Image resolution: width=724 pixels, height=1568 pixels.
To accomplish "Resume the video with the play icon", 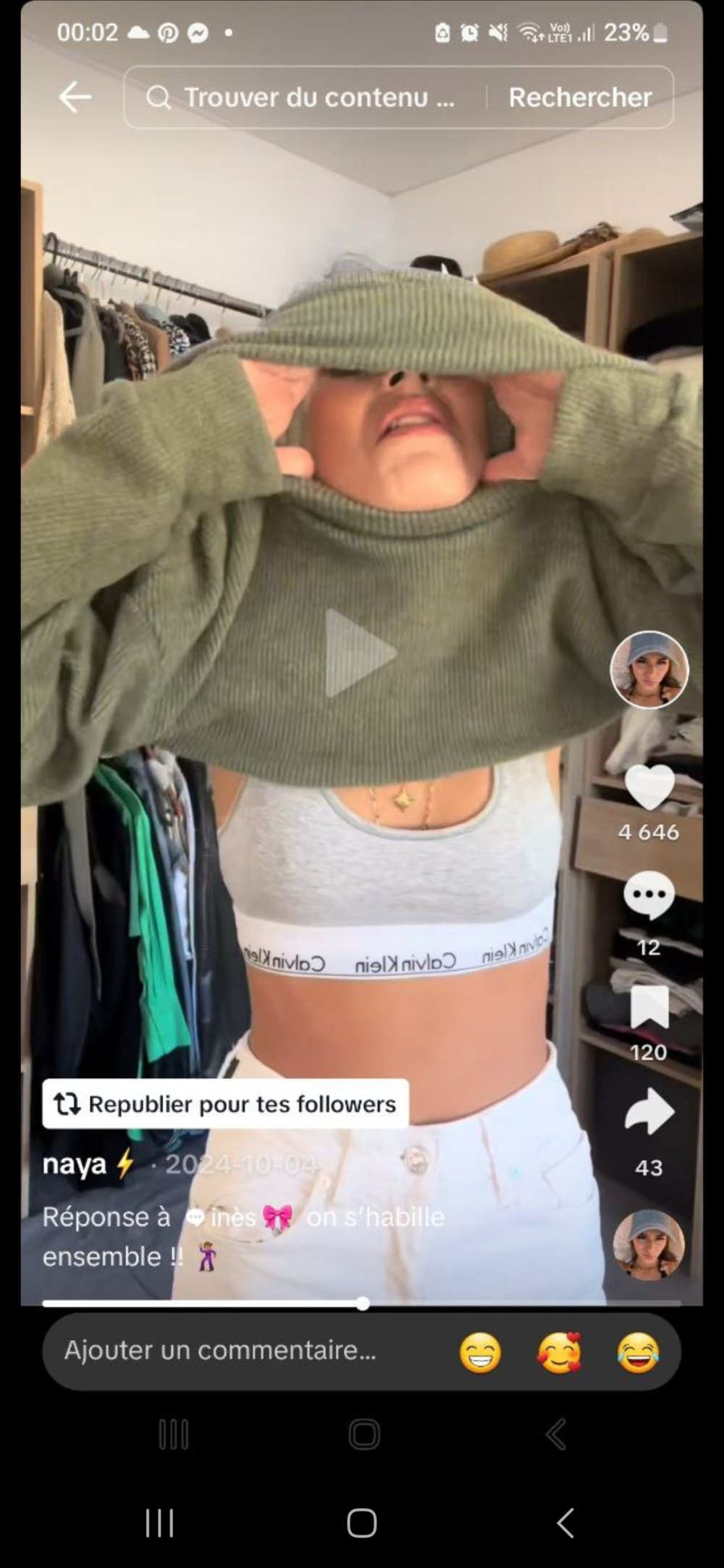I will point(359,653).
